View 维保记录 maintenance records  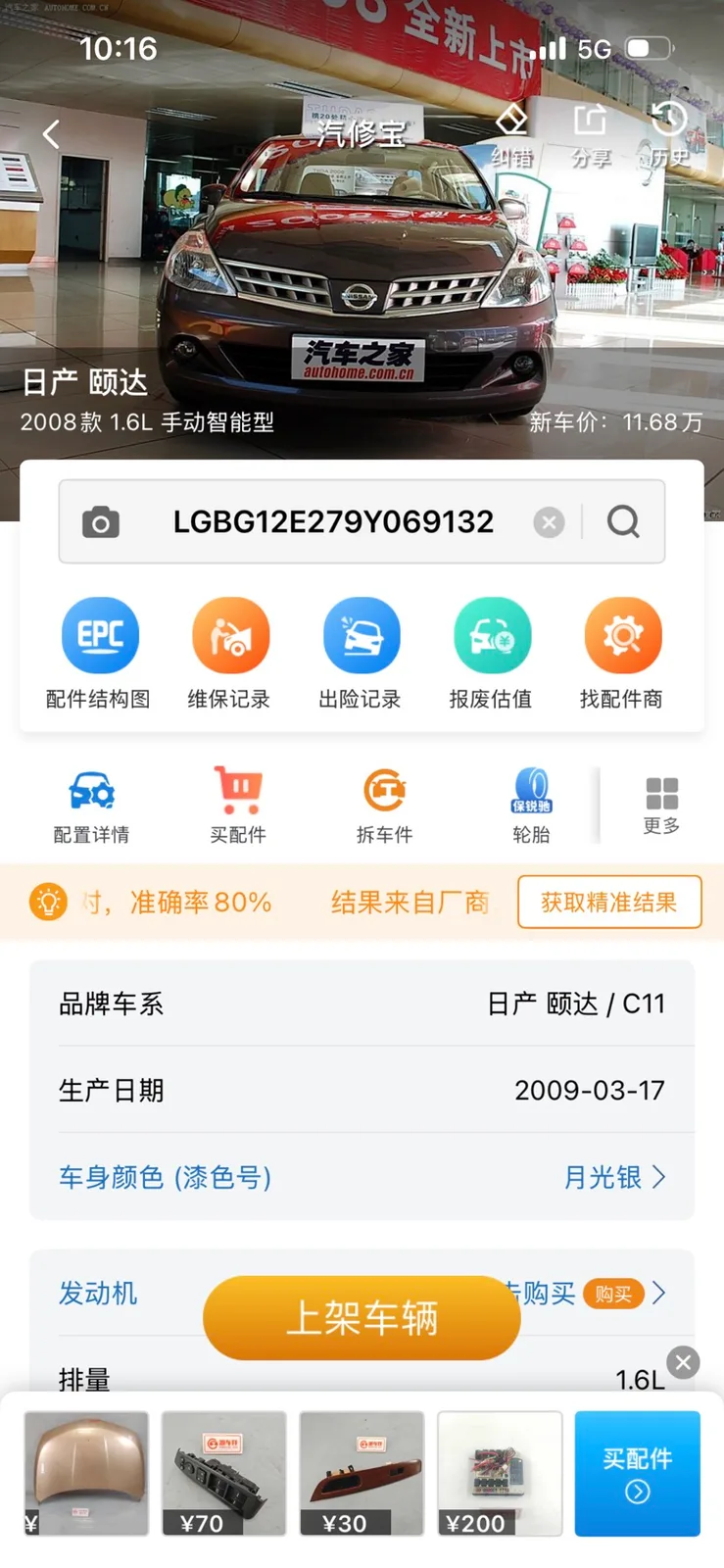coord(229,654)
